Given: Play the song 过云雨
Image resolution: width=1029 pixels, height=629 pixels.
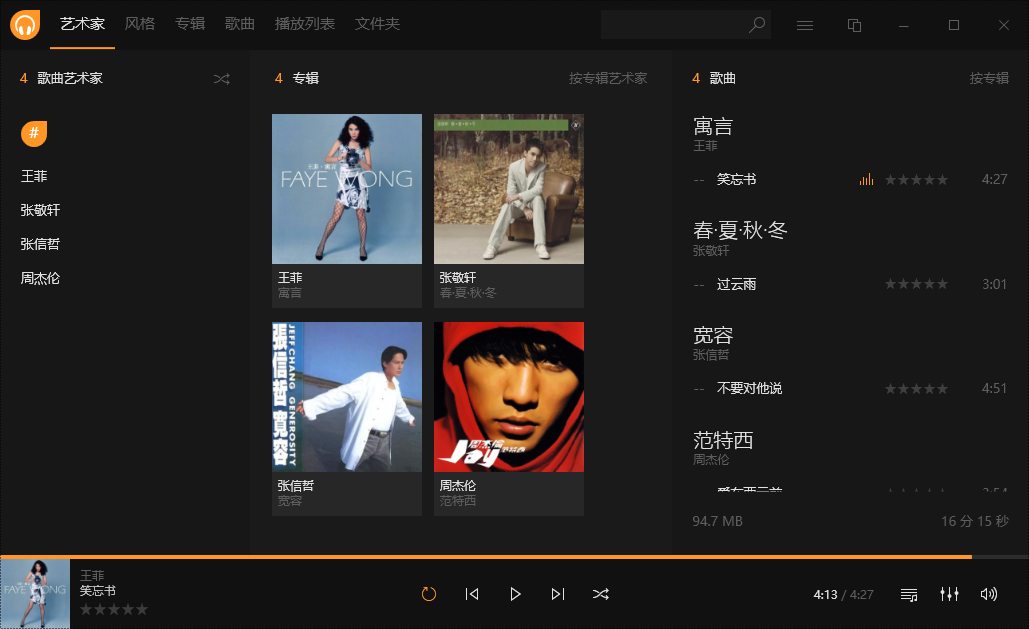Looking at the screenshot, I should (x=737, y=284).
